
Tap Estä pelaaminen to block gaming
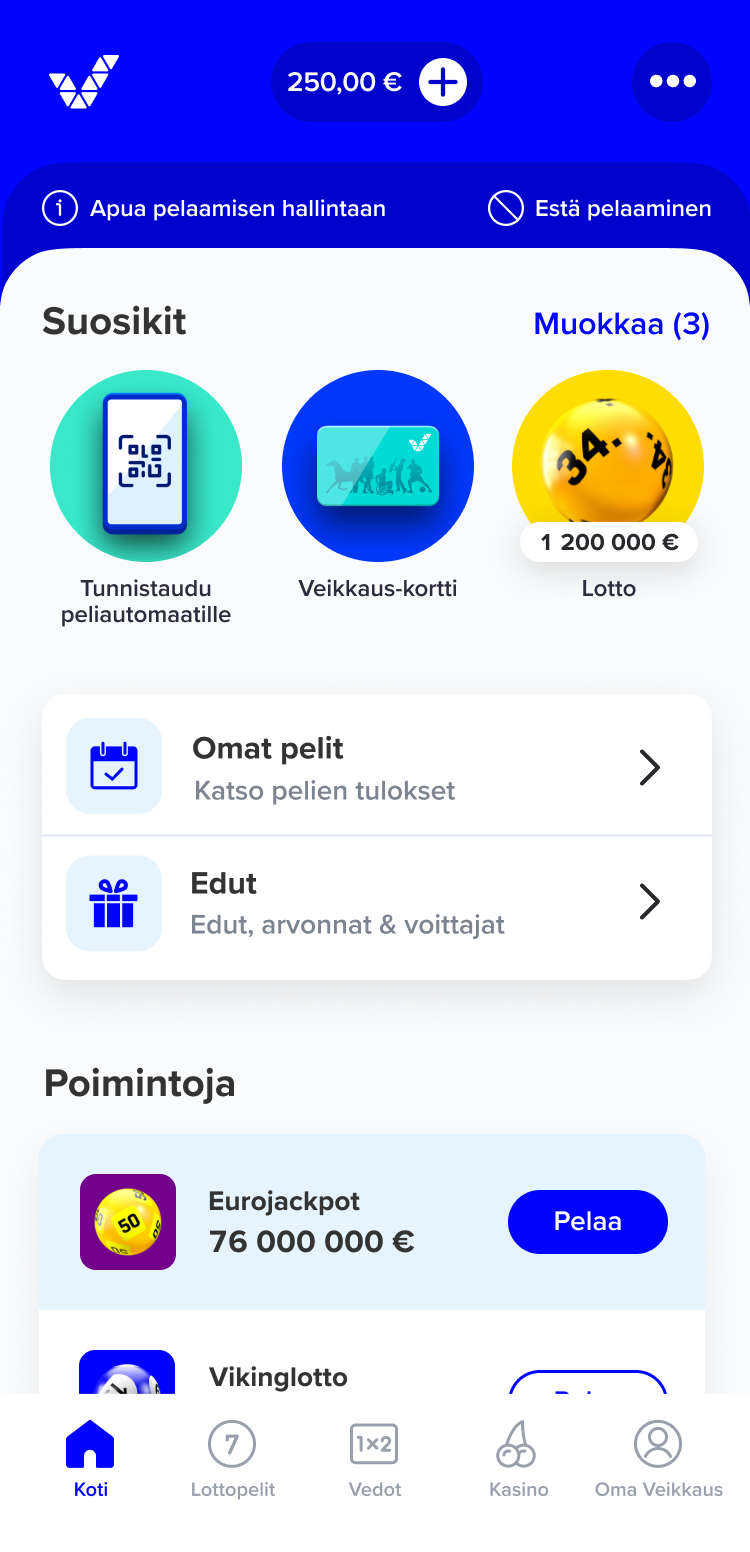[600, 209]
